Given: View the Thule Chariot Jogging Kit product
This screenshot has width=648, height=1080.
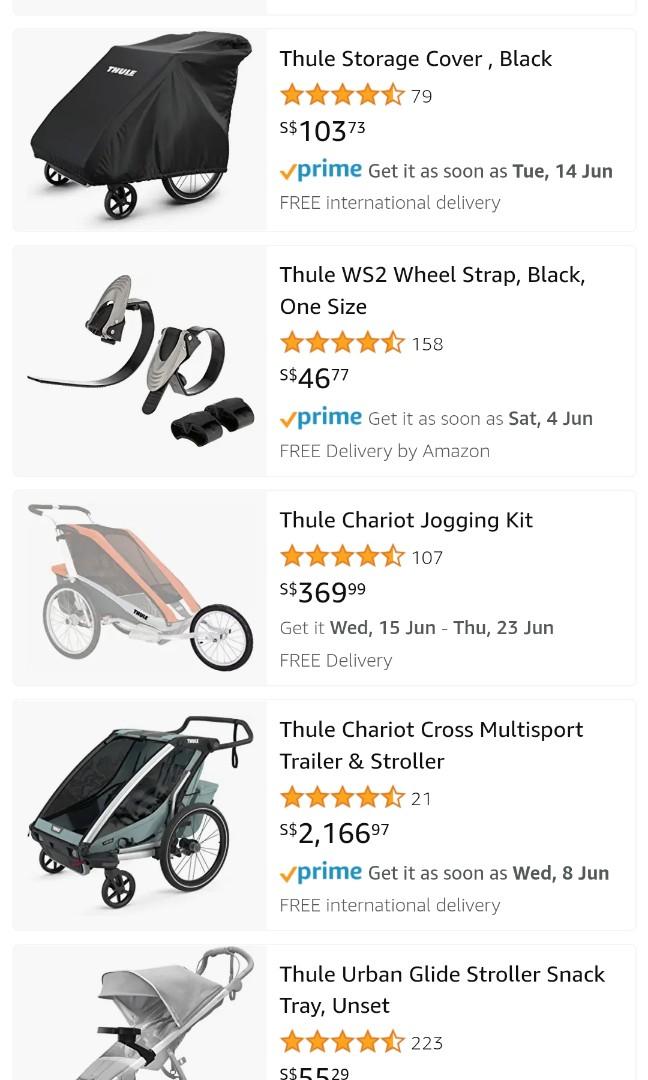Looking at the screenshot, I should click(x=405, y=520).
